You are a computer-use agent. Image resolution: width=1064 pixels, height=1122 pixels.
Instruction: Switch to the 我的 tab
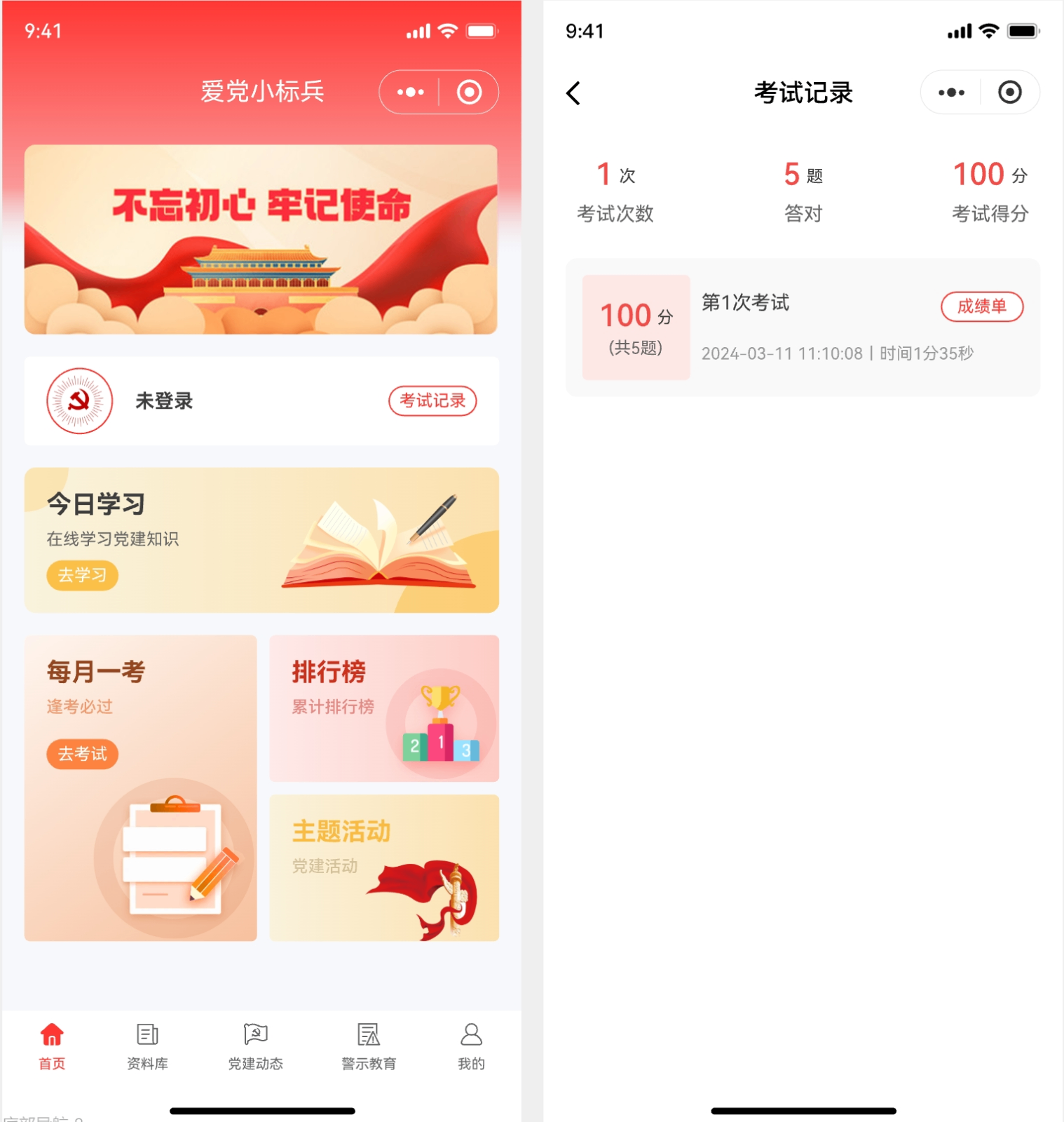point(471,1046)
